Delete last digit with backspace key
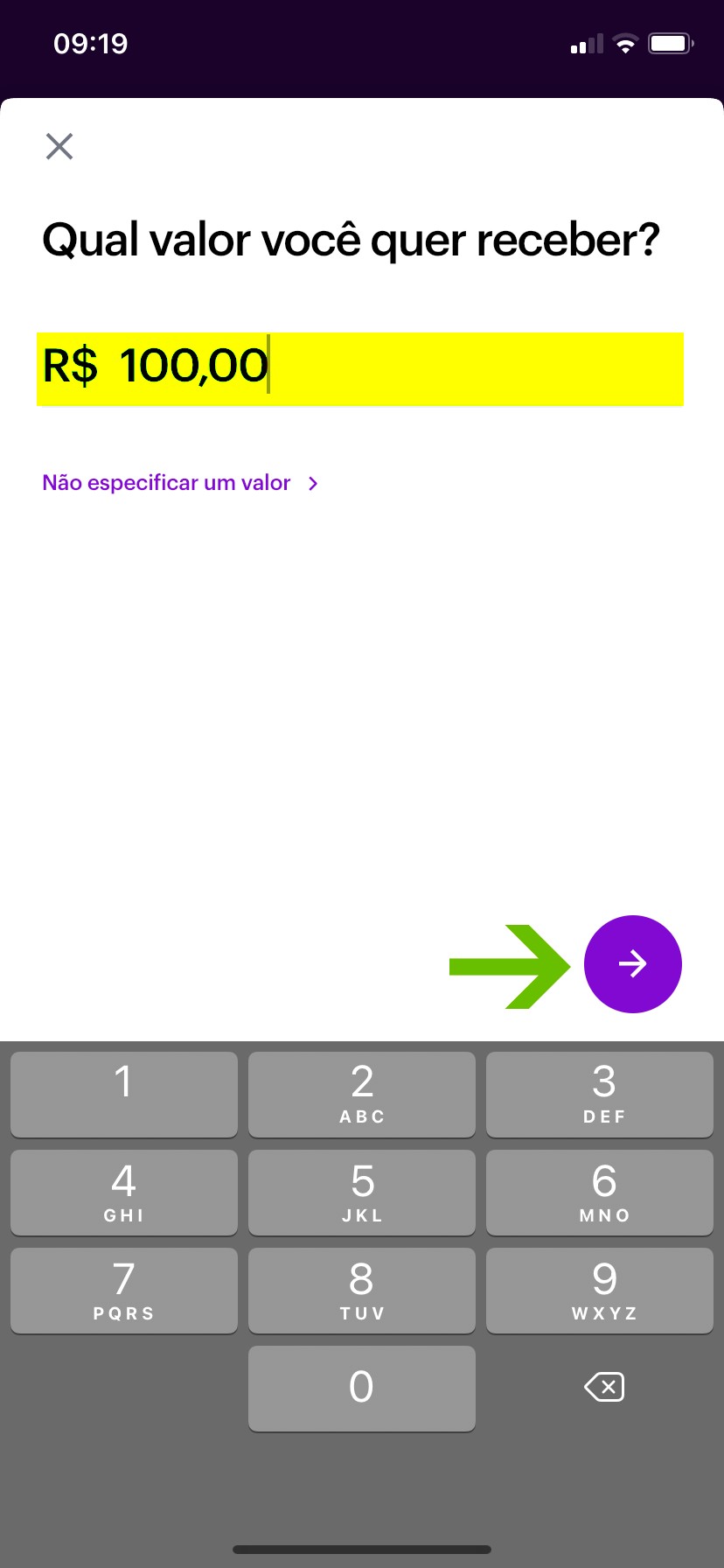The height and width of the screenshot is (1568, 724). pyautogui.click(x=603, y=1387)
